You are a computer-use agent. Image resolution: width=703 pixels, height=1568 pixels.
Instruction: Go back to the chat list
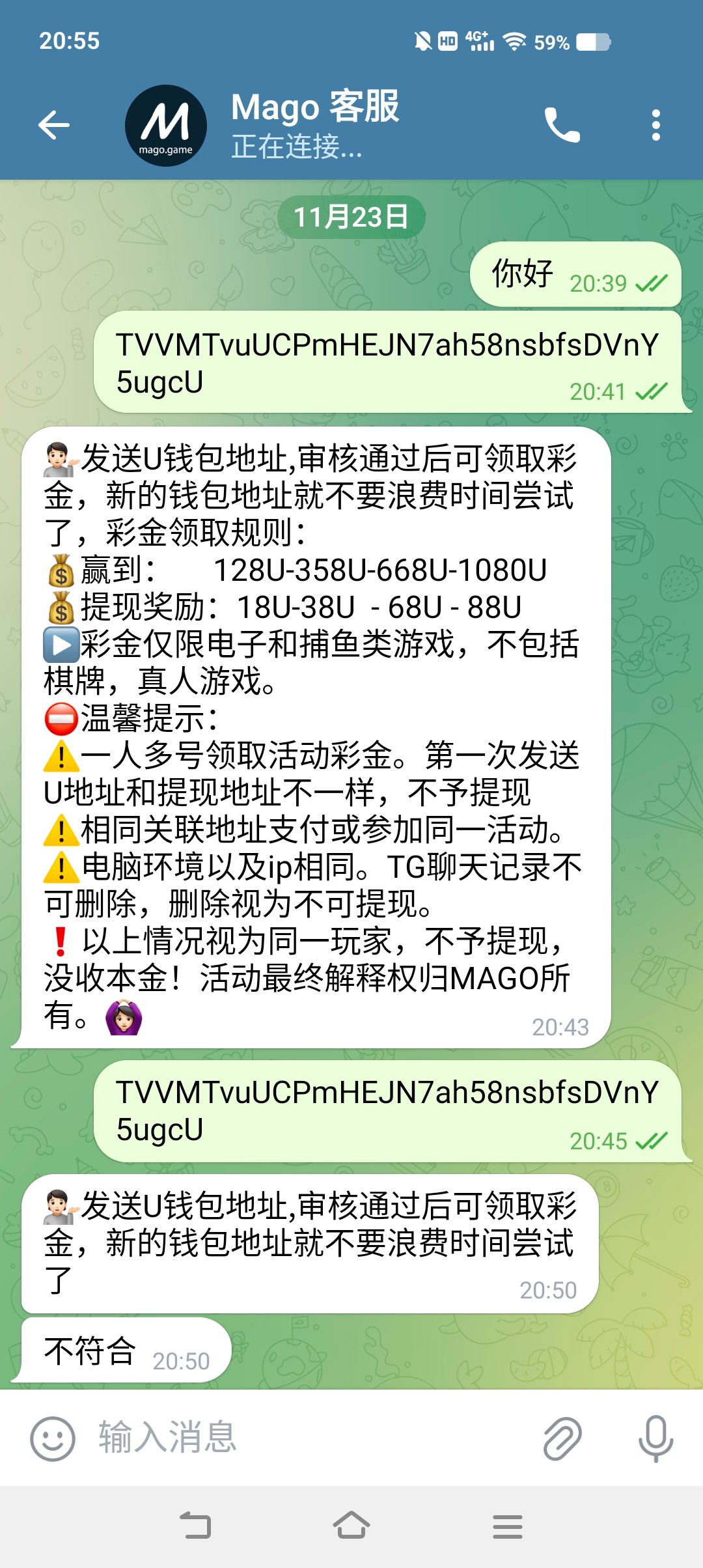tap(54, 125)
